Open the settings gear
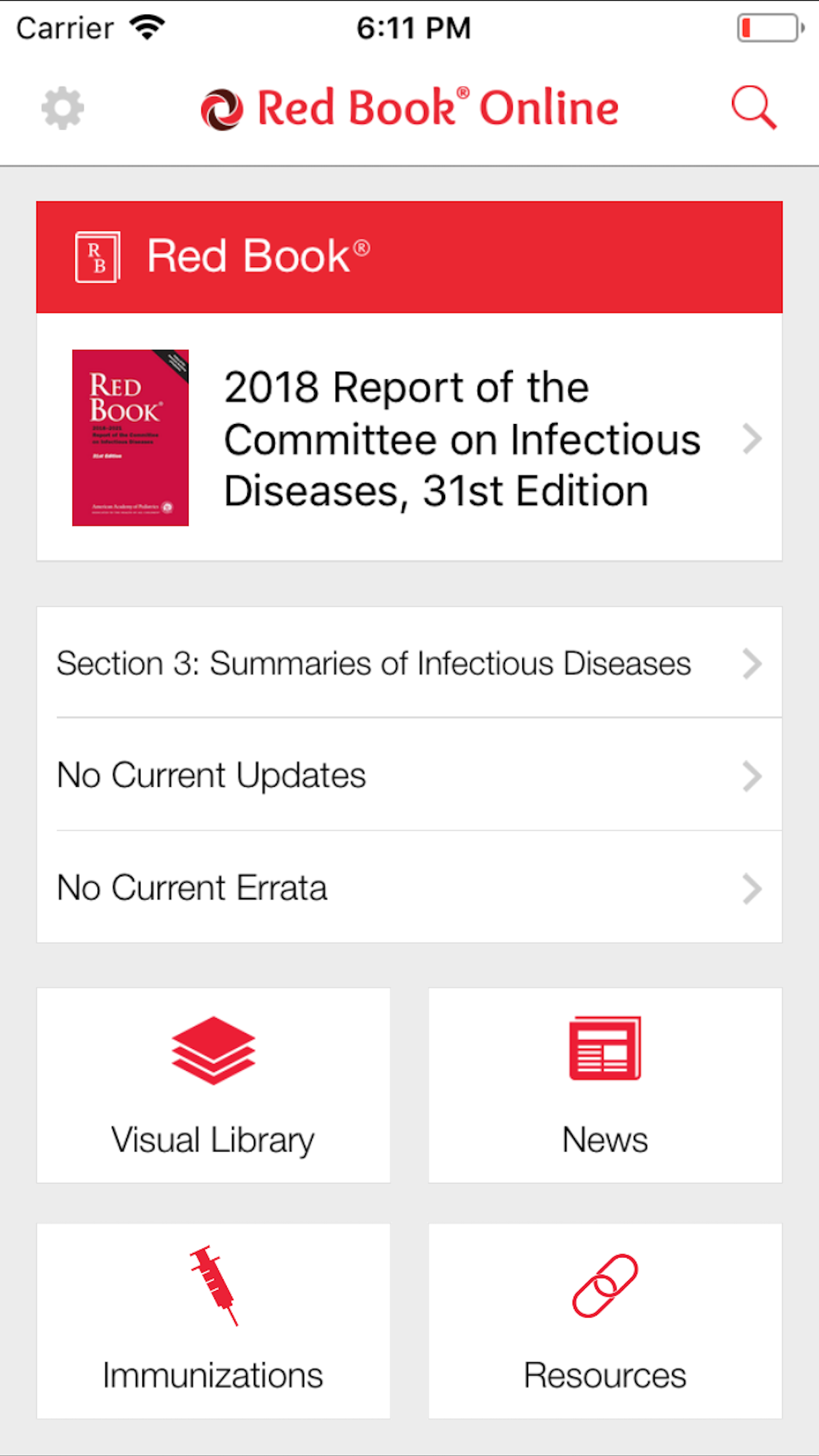 click(63, 108)
